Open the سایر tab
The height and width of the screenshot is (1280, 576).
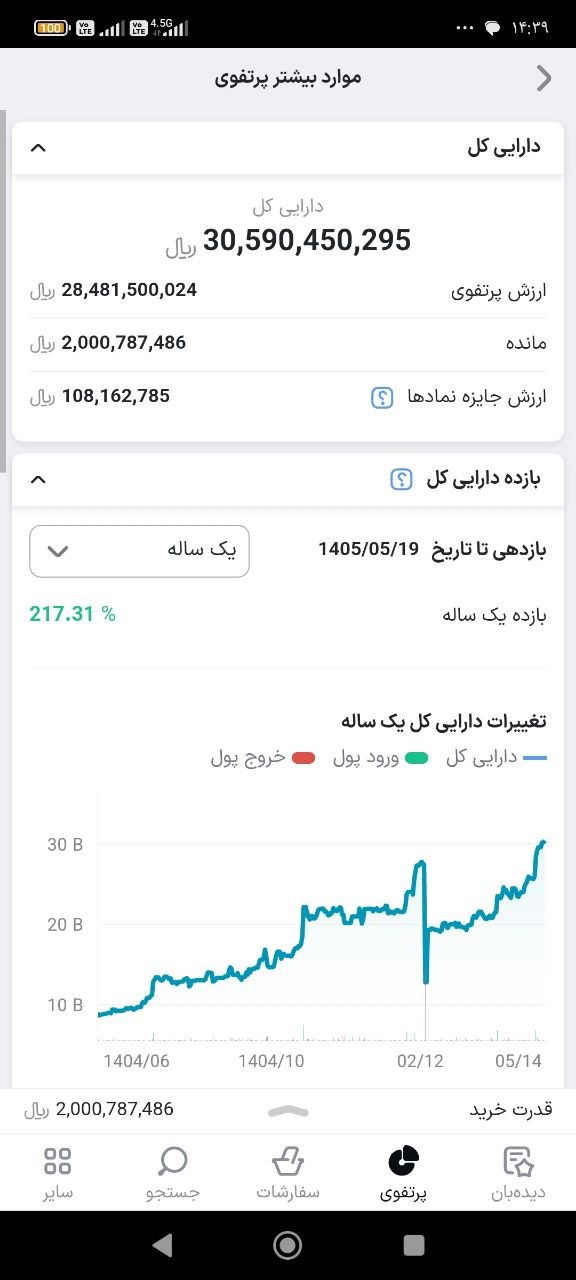[x=58, y=1173]
